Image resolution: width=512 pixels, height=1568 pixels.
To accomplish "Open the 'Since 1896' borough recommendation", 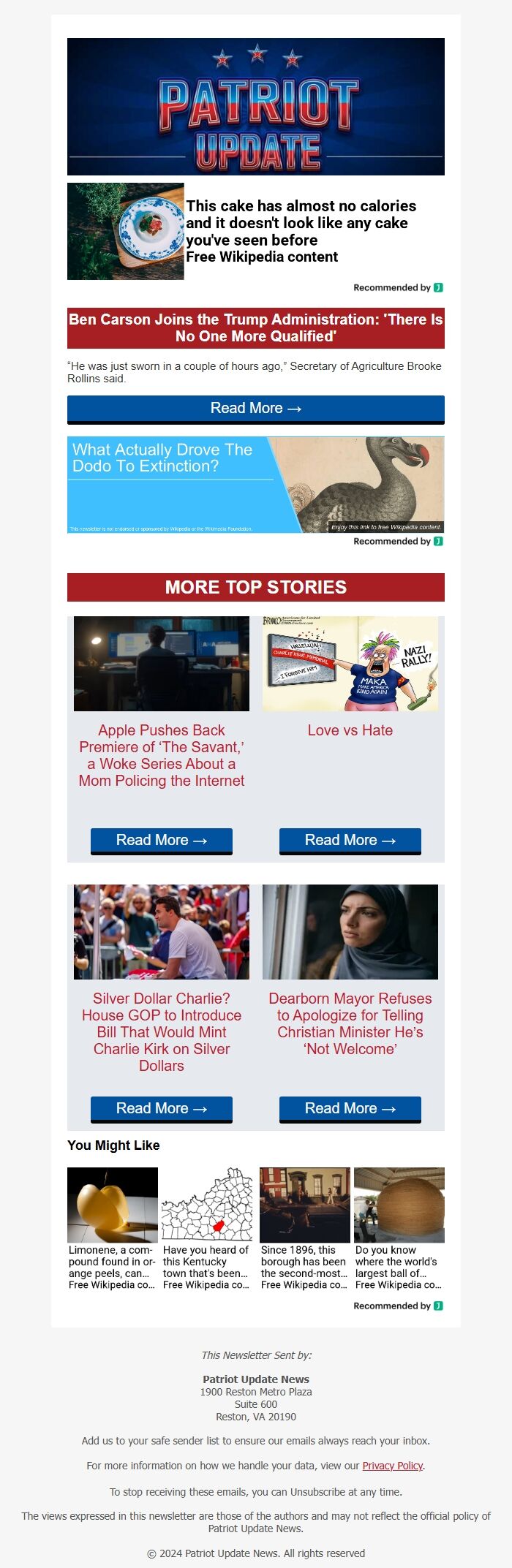I will pos(304,1228).
